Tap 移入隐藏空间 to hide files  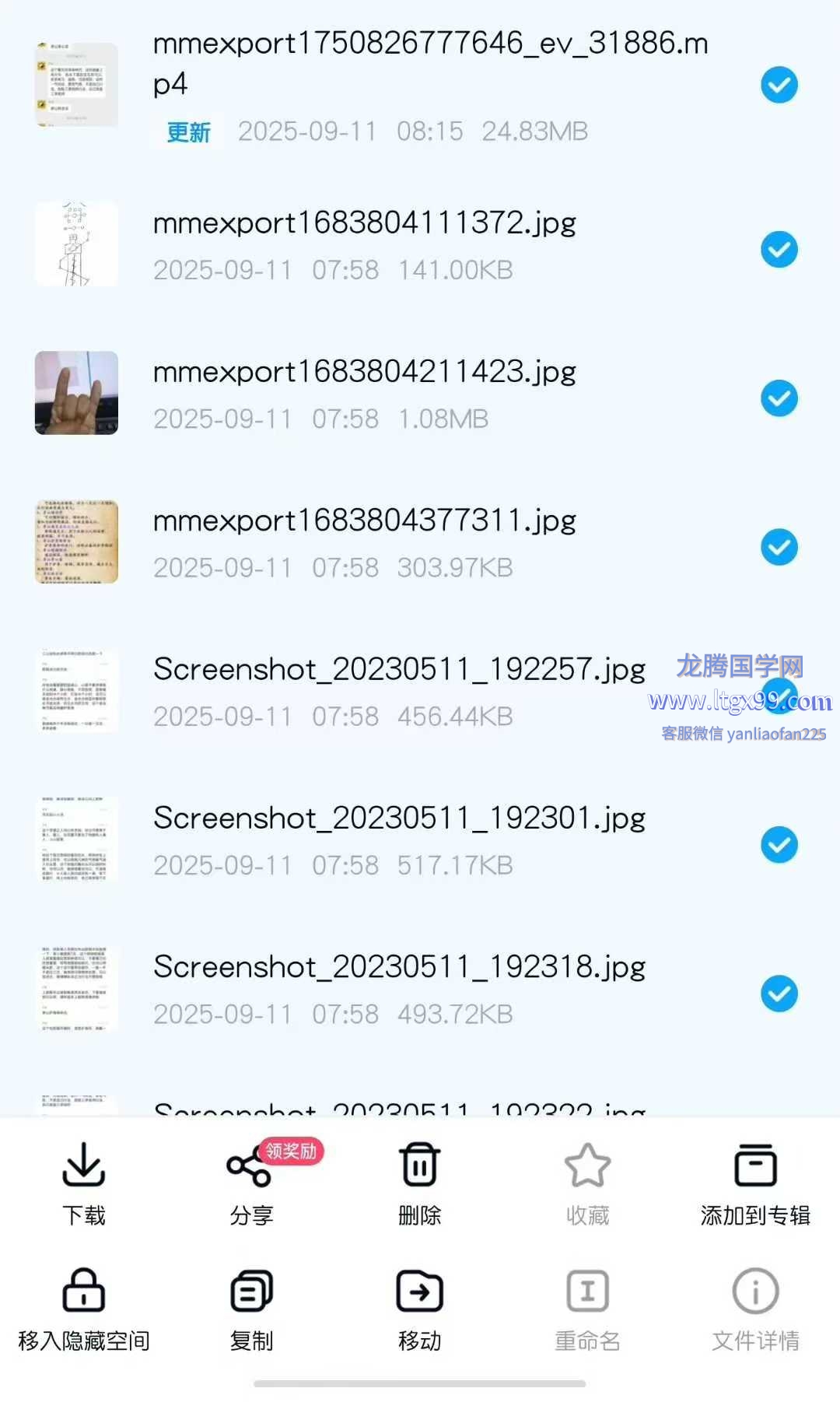click(83, 1309)
